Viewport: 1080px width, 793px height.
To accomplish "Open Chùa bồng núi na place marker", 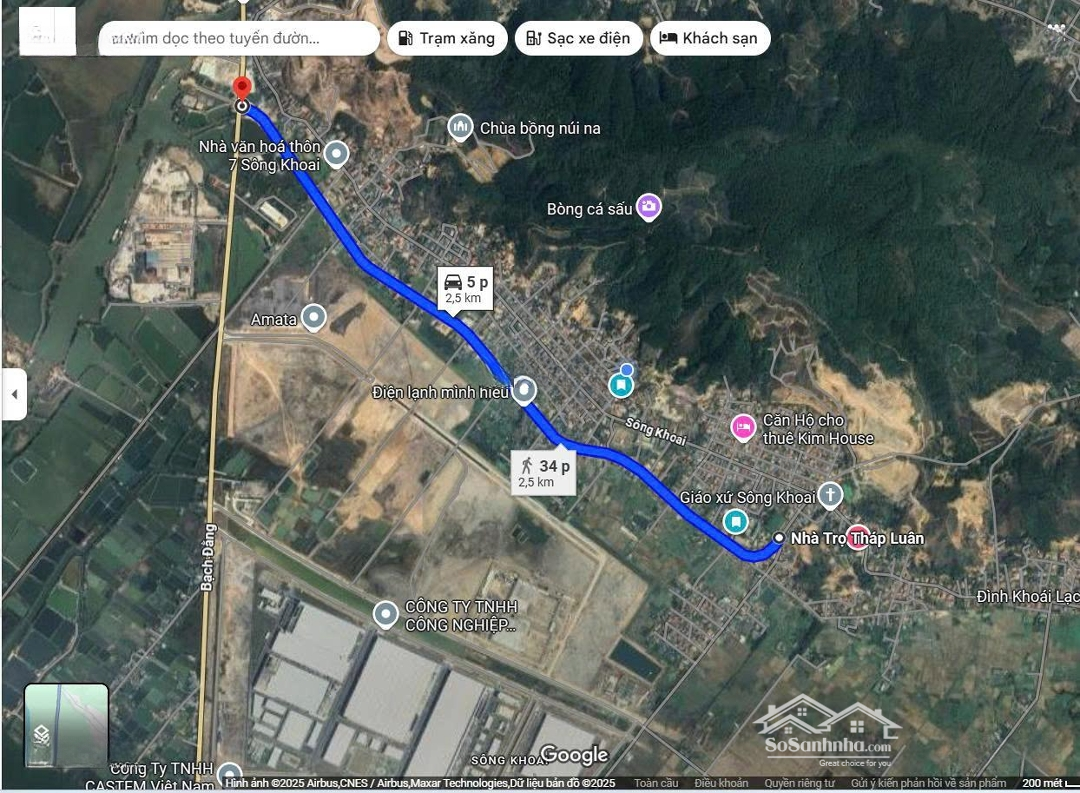I will pyautogui.click(x=460, y=127).
